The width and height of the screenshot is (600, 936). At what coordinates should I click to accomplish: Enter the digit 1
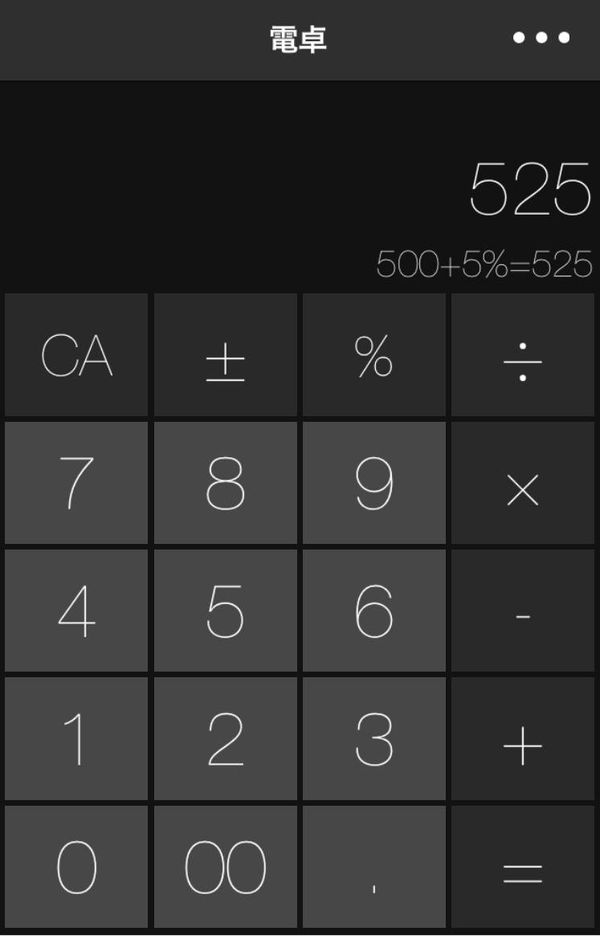76,738
